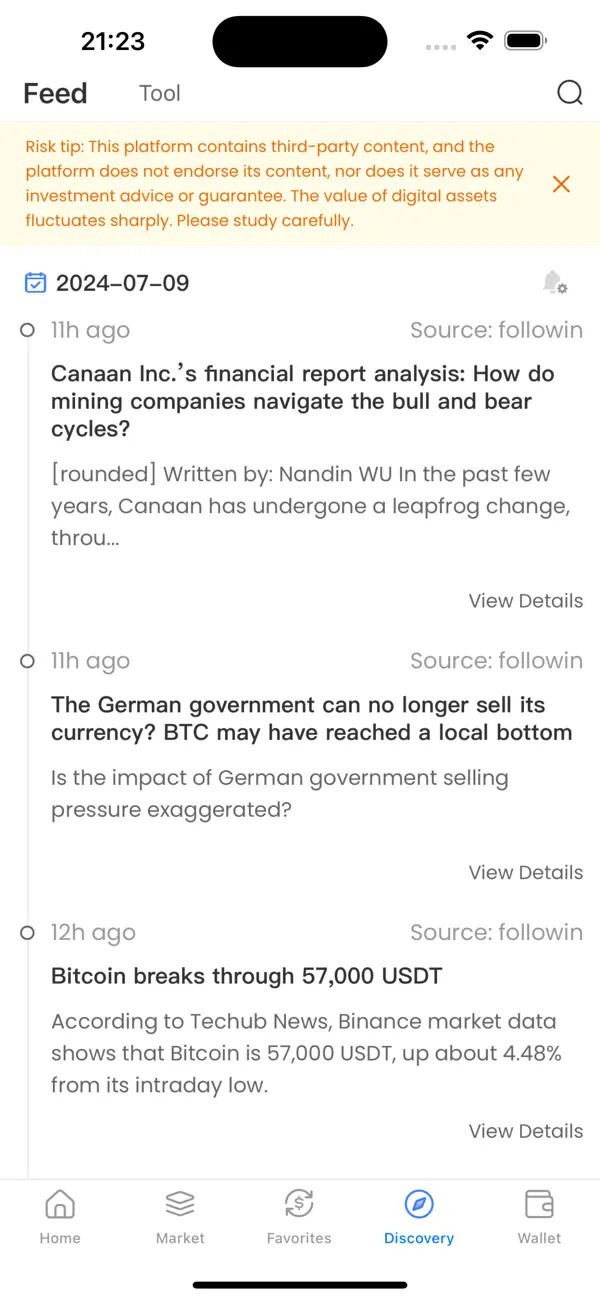Go to the Home tab
The width and height of the screenshot is (600, 1300).
click(x=60, y=1216)
